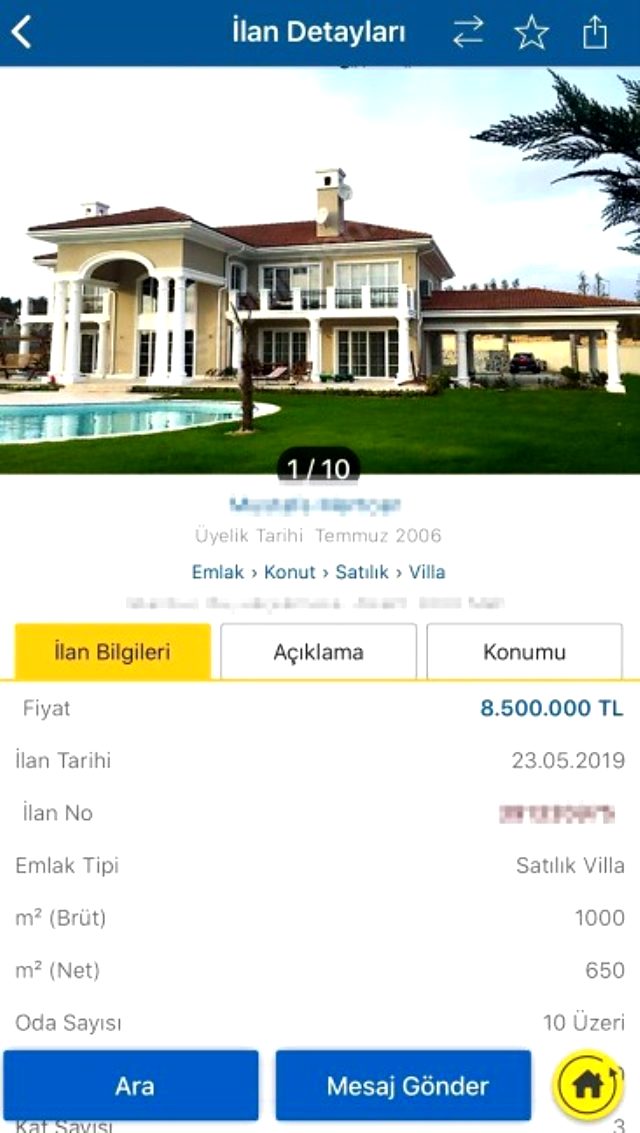This screenshot has width=640, height=1133.
Task: Open the Emlak category link
Action: tap(217, 572)
